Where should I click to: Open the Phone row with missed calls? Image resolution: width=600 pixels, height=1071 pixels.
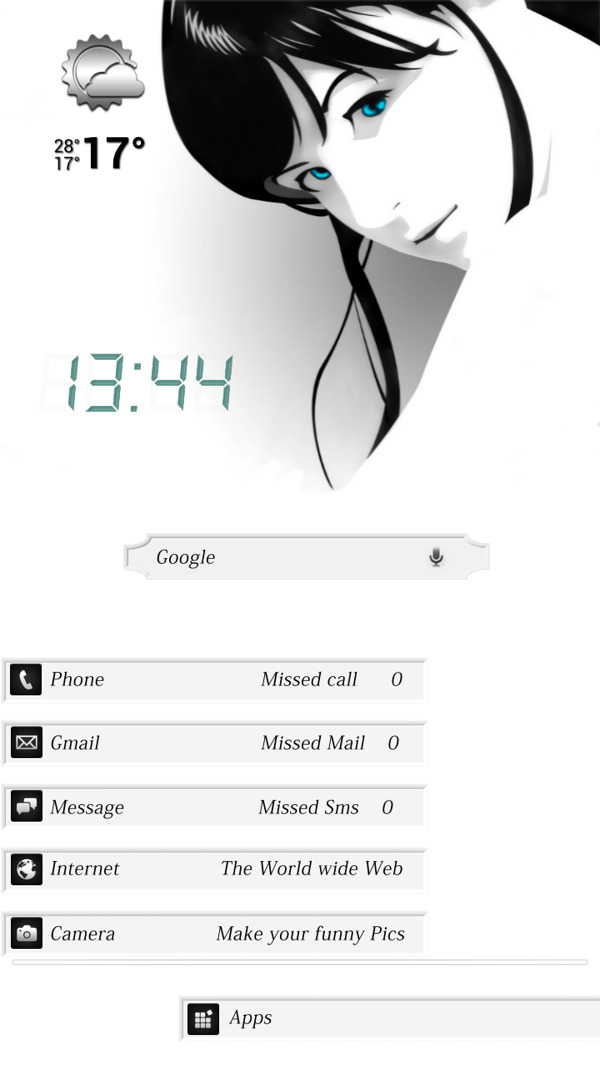coord(213,680)
